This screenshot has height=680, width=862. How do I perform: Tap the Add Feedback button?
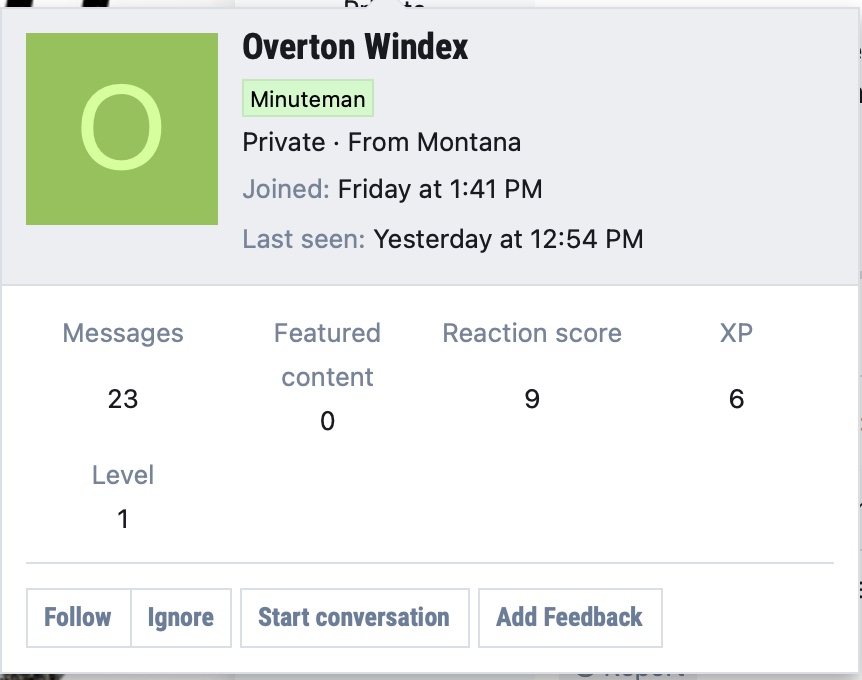tap(569, 617)
